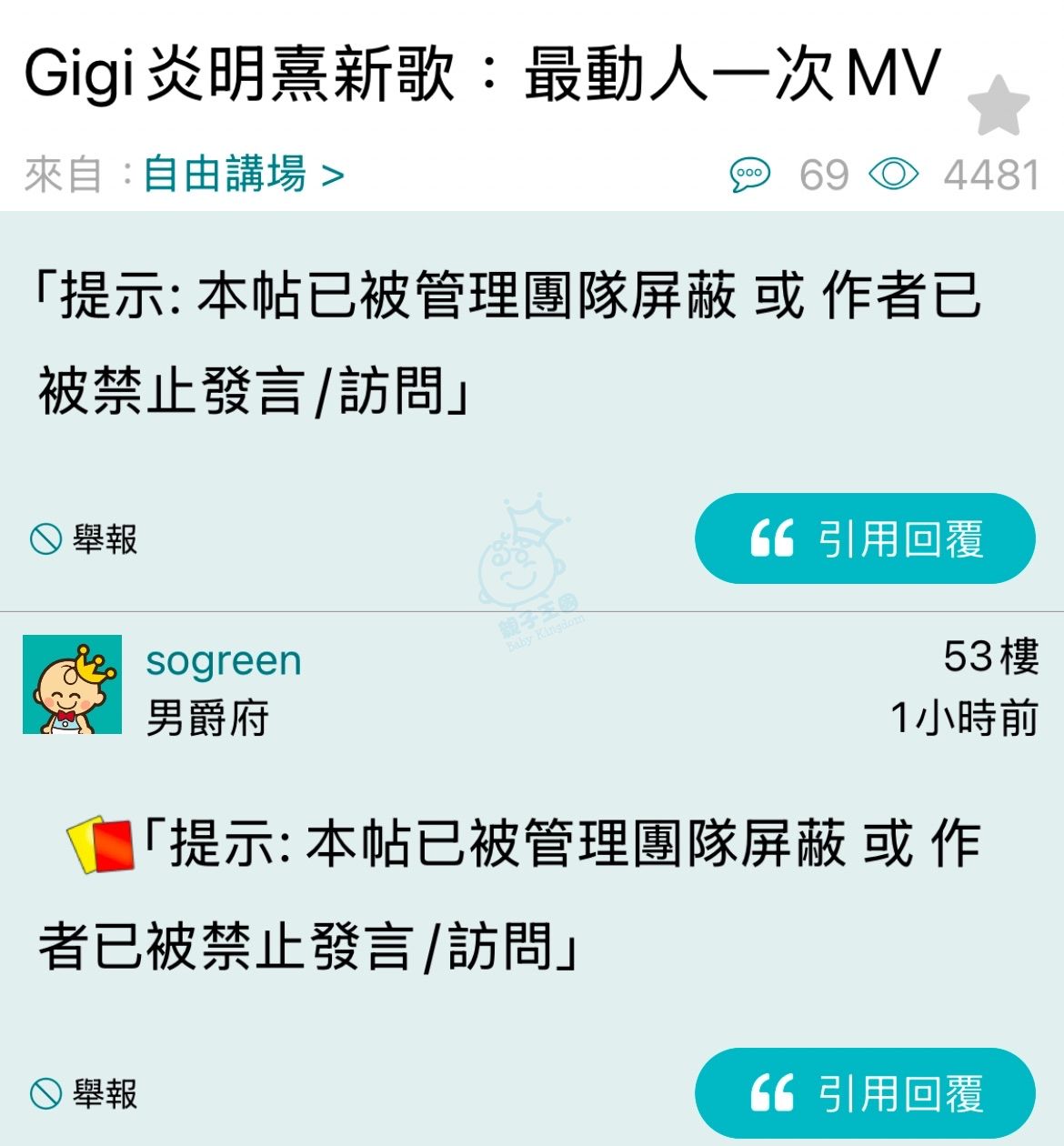Favorite this thread with the star icon

(998, 106)
